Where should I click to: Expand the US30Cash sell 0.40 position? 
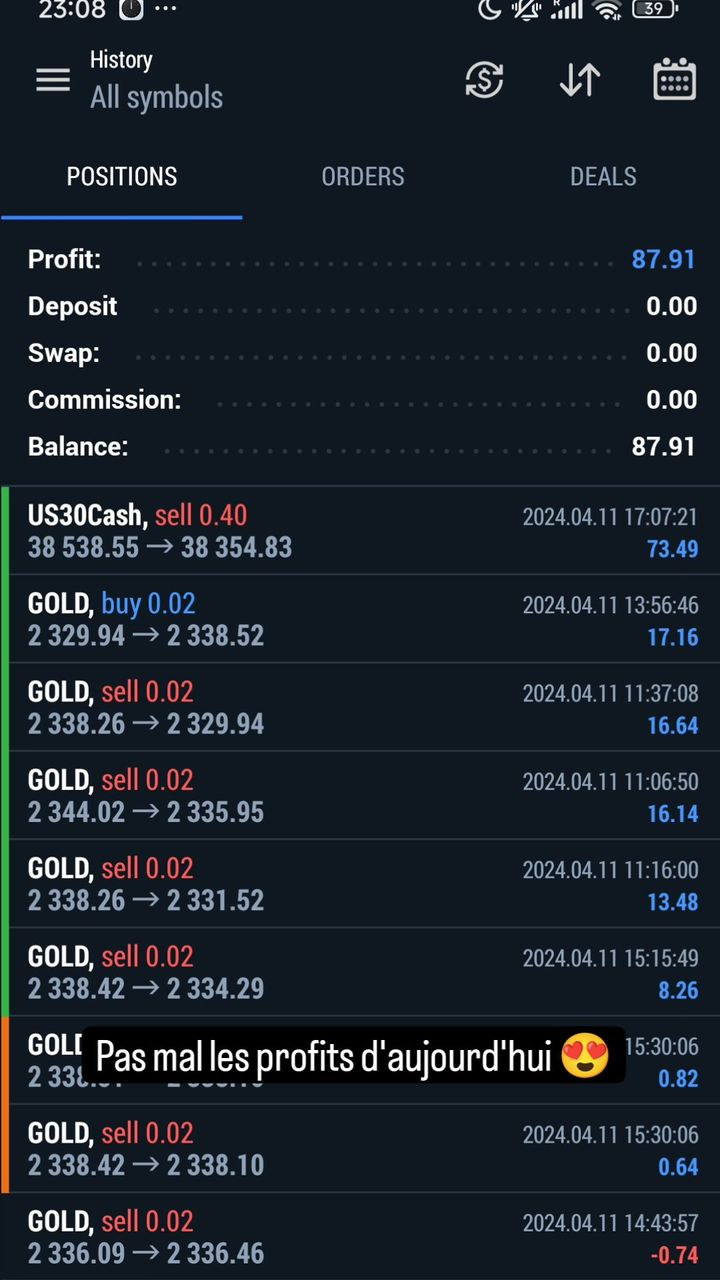click(x=360, y=531)
